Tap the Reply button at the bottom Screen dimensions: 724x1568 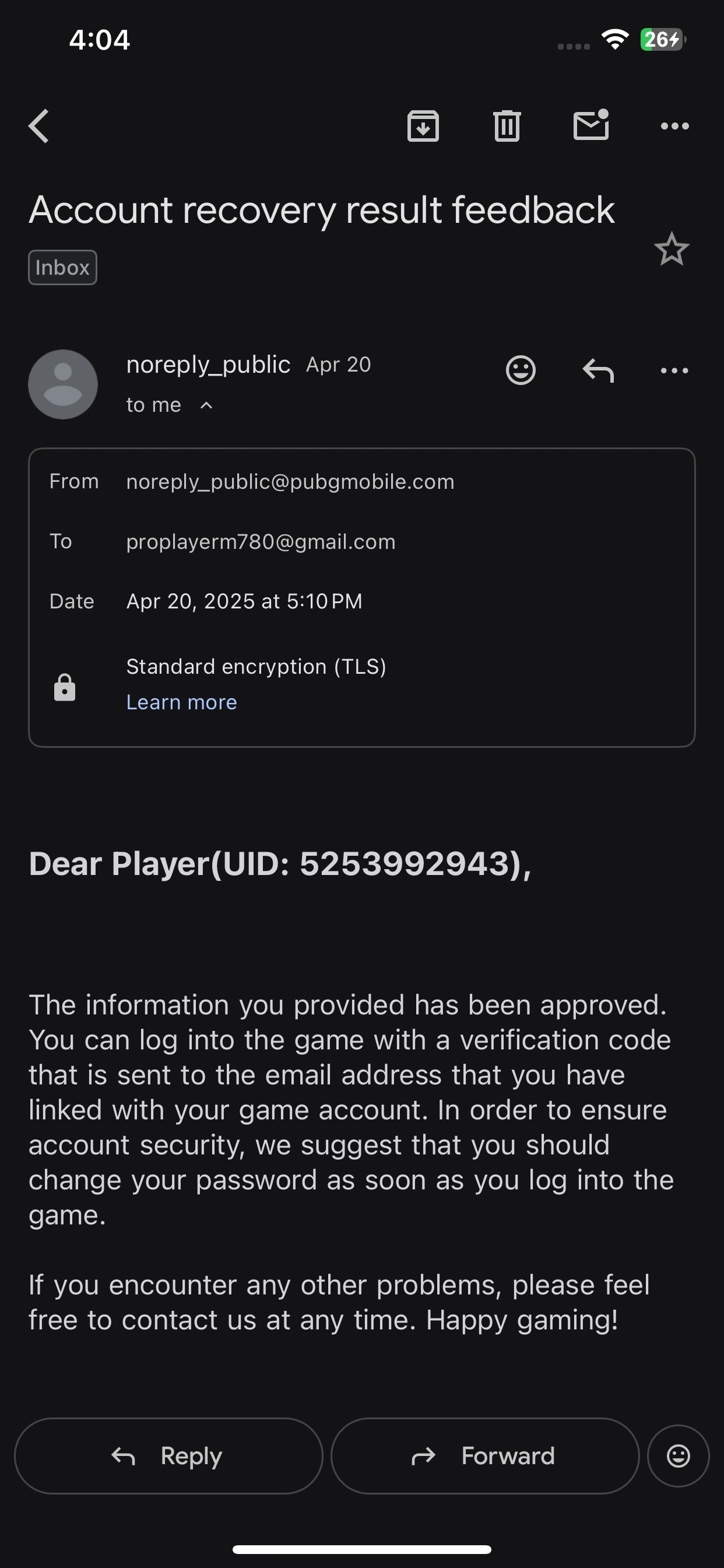point(168,1456)
